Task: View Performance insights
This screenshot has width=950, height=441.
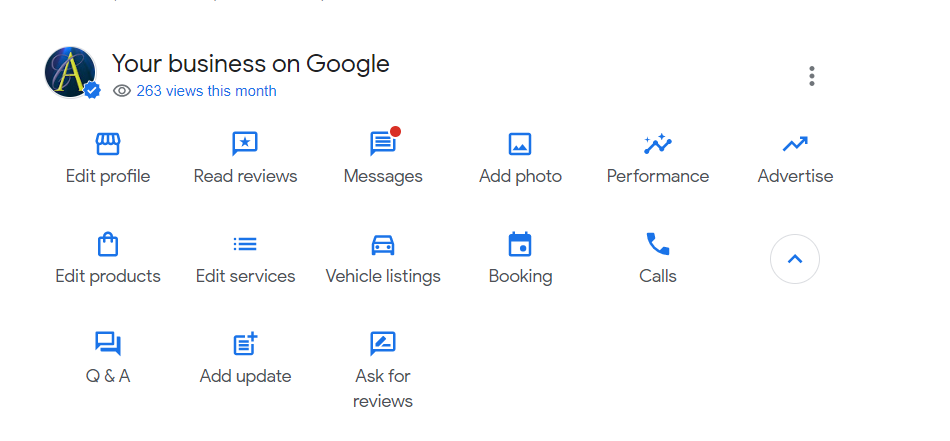Action: point(657,158)
